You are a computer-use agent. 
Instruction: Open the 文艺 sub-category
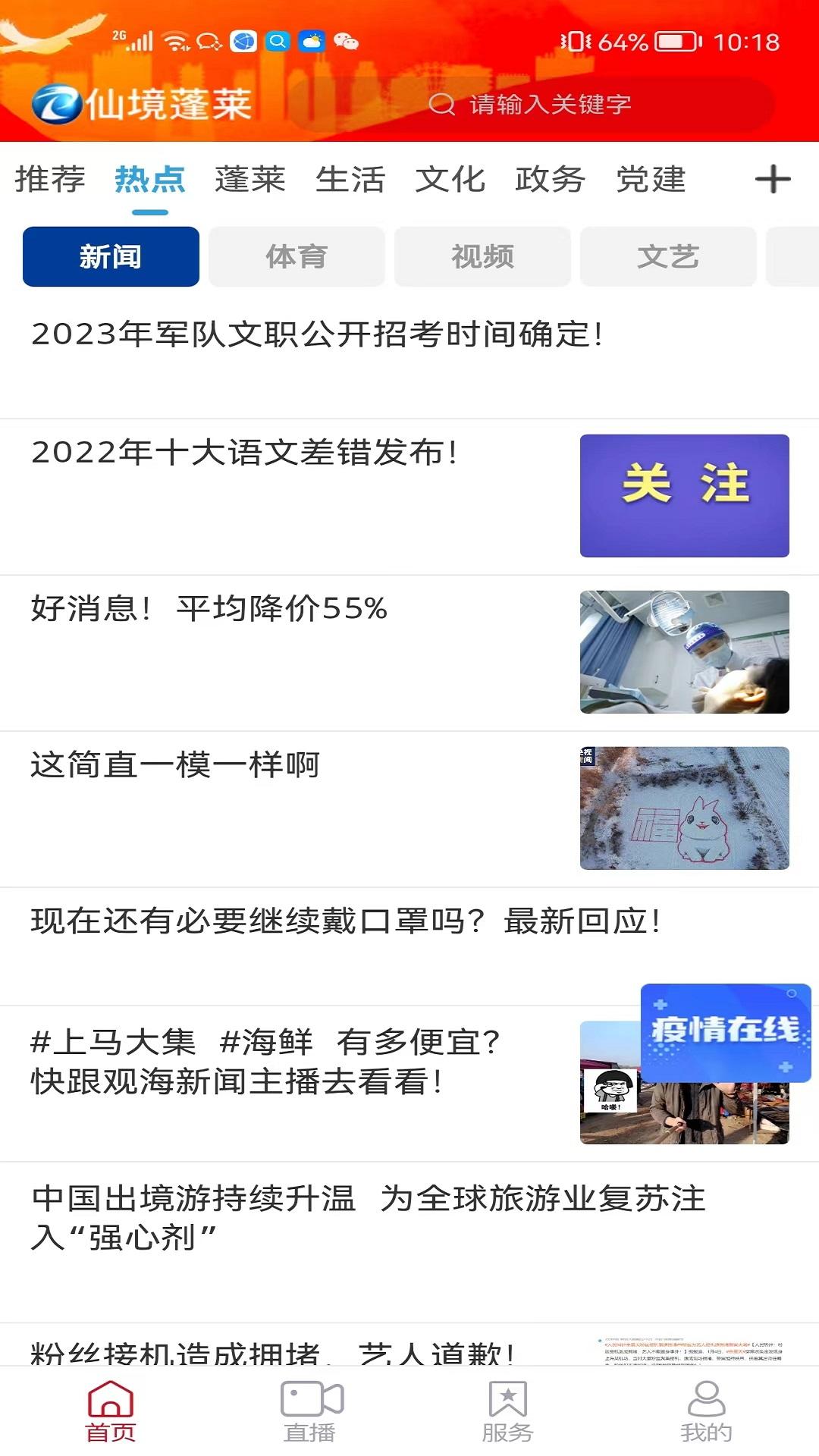point(669,257)
